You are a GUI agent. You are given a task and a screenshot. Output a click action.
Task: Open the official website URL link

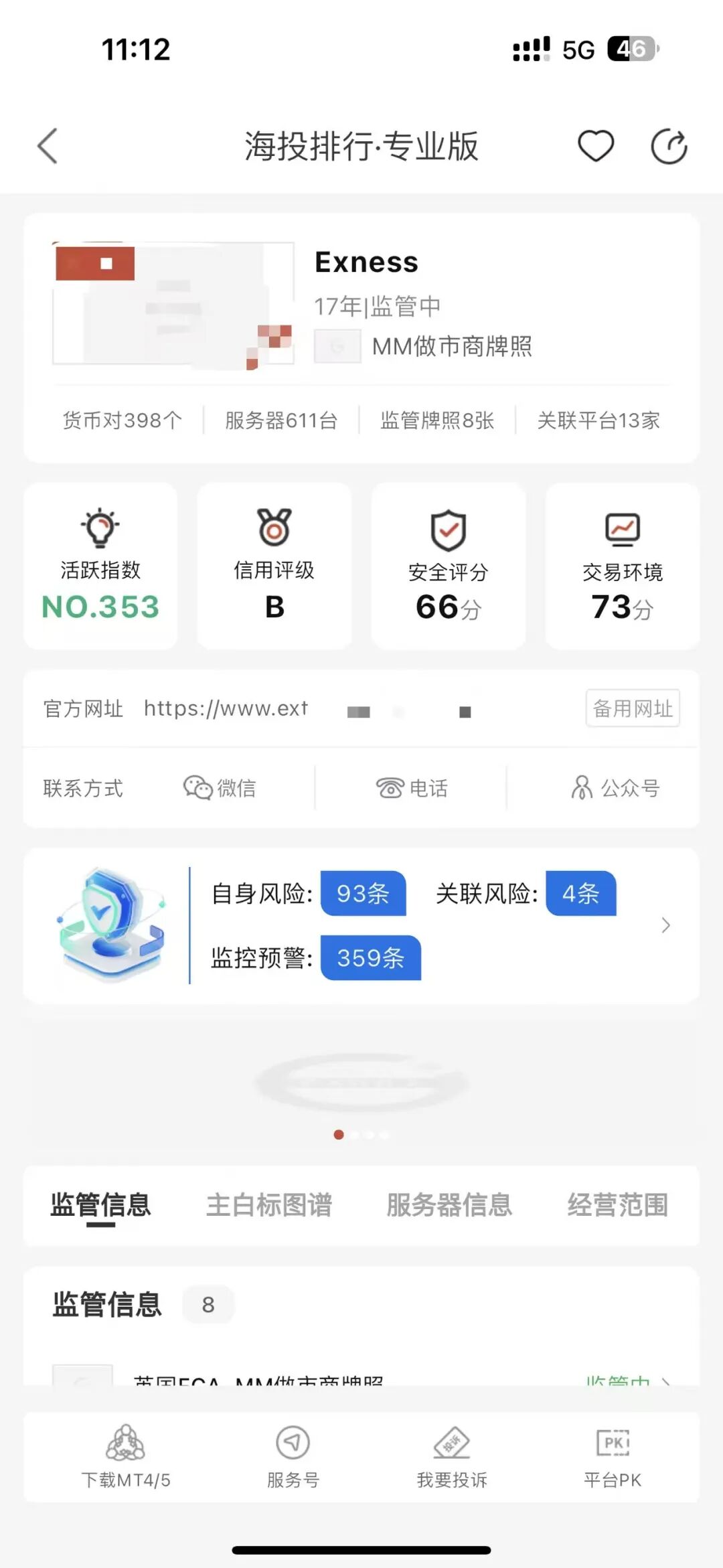[x=228, y=709]
